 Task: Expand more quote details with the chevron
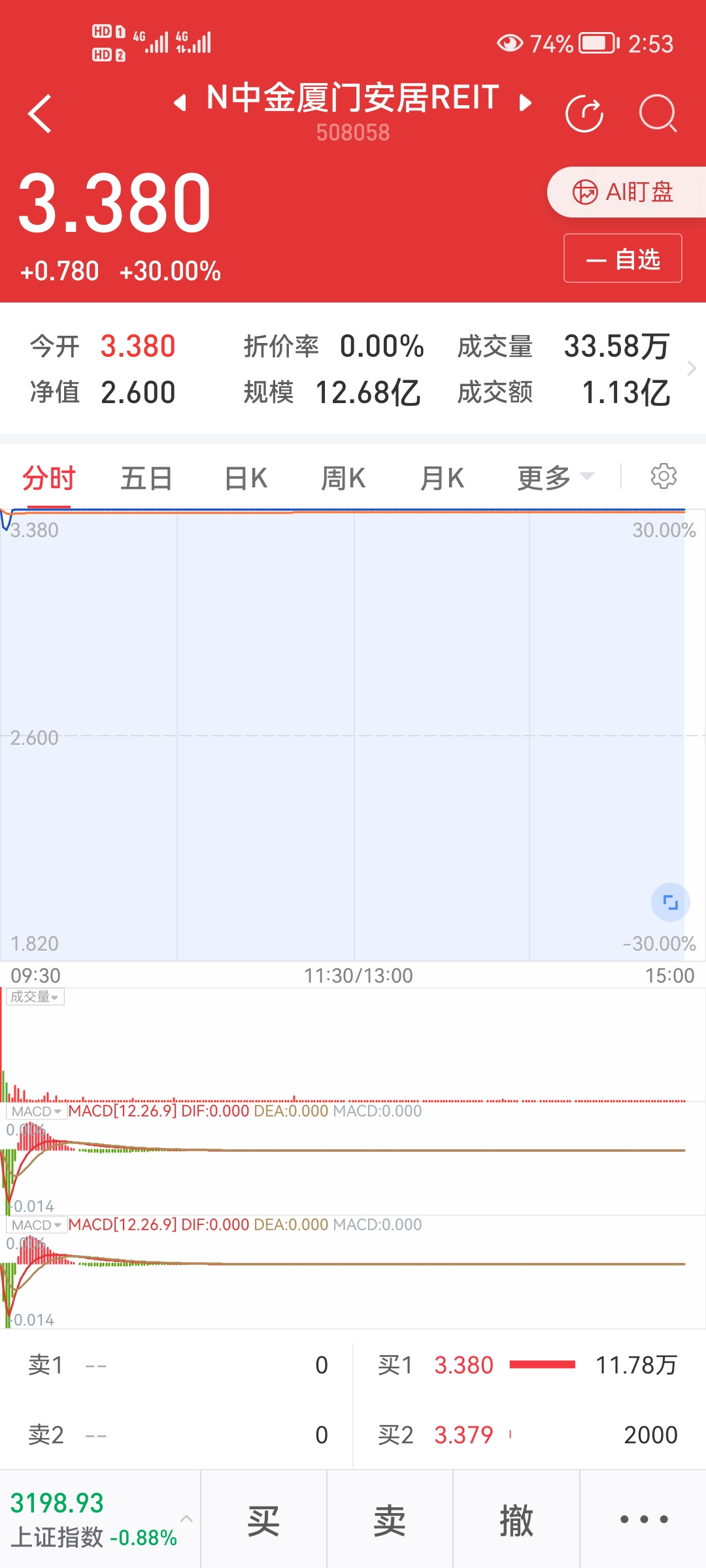[x=692, y=368]
